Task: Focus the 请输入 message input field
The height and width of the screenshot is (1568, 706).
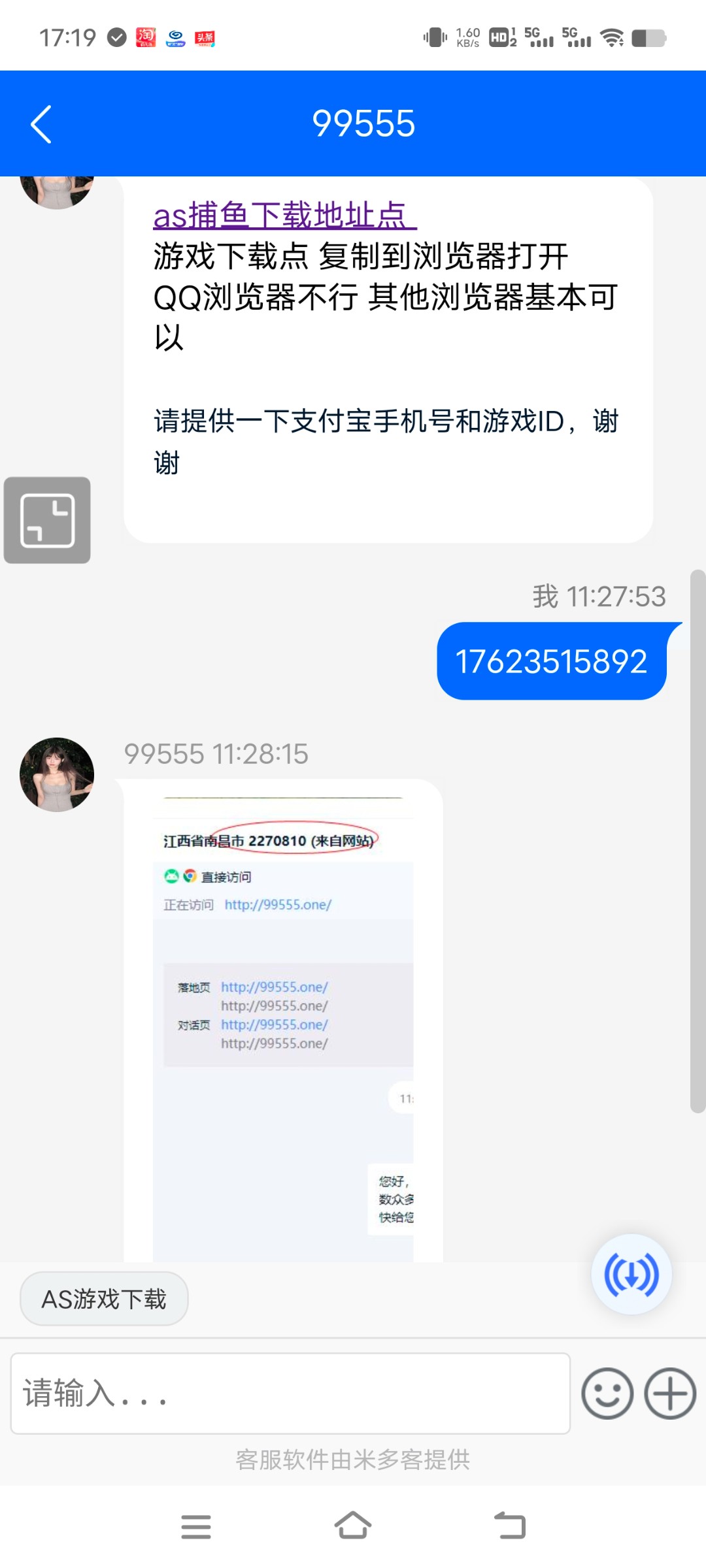Action: pos(290,1393)
